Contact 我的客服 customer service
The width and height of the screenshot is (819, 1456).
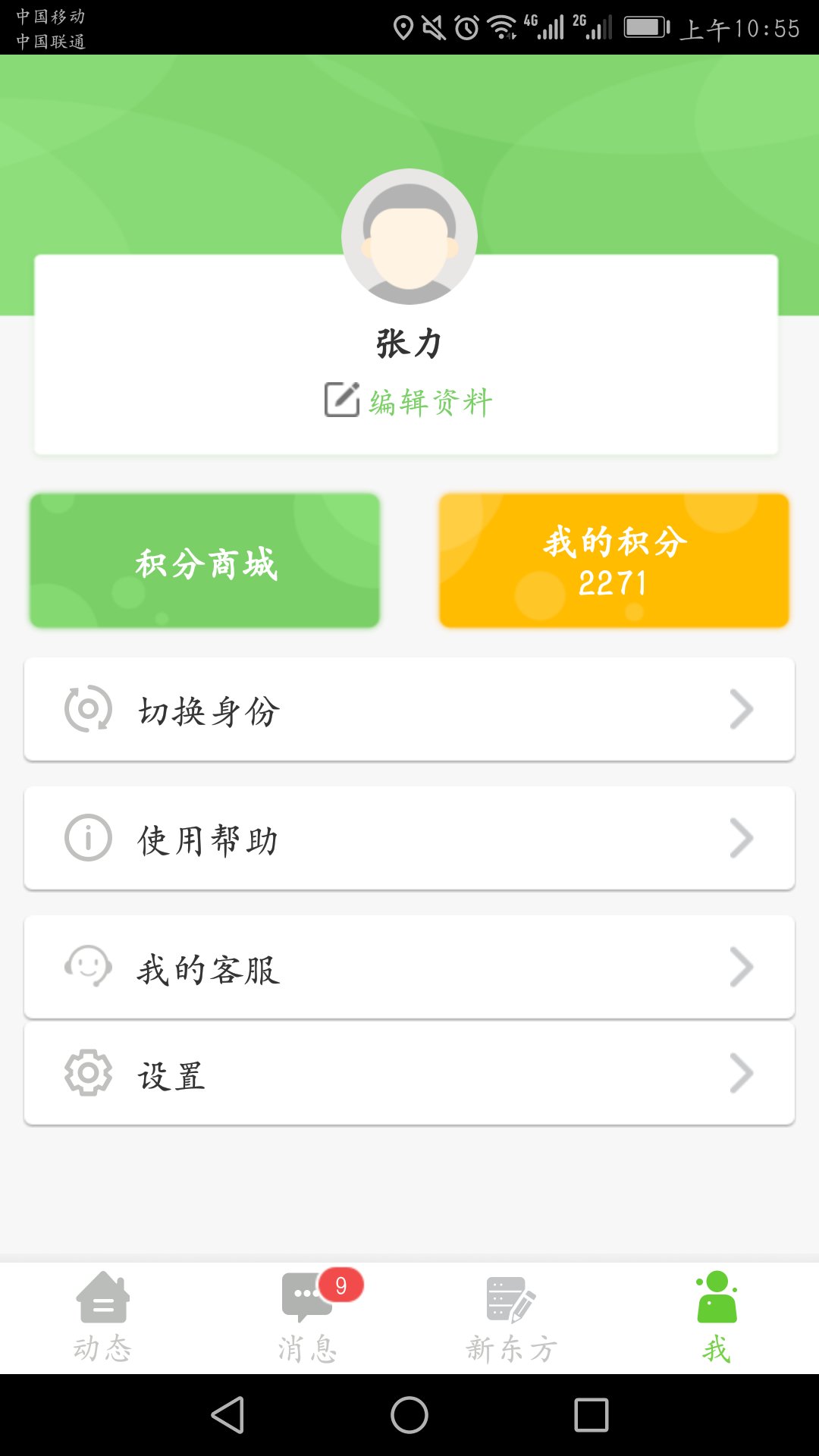point(409,968)
